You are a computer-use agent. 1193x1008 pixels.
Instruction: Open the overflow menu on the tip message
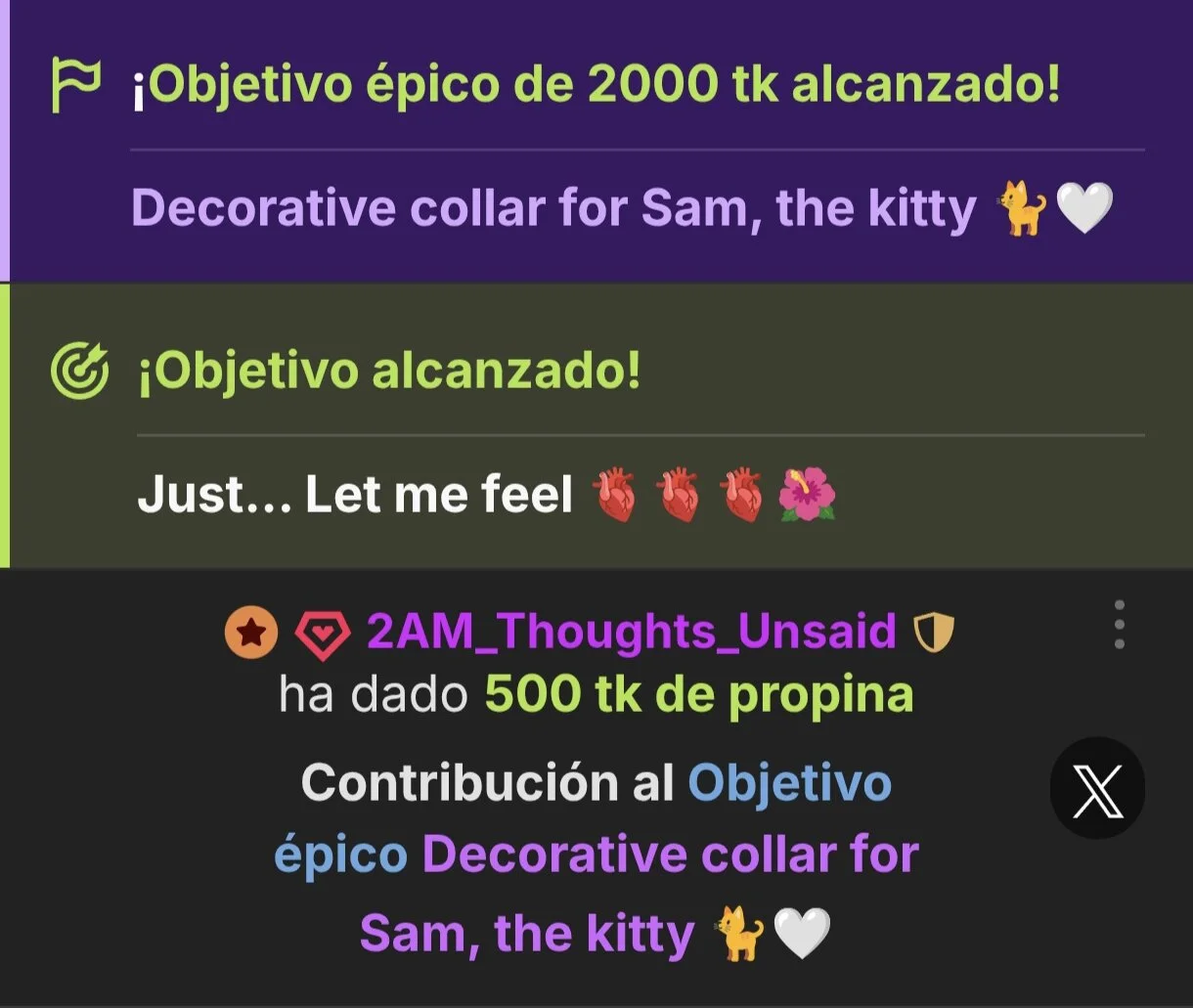click(1119, 625)
